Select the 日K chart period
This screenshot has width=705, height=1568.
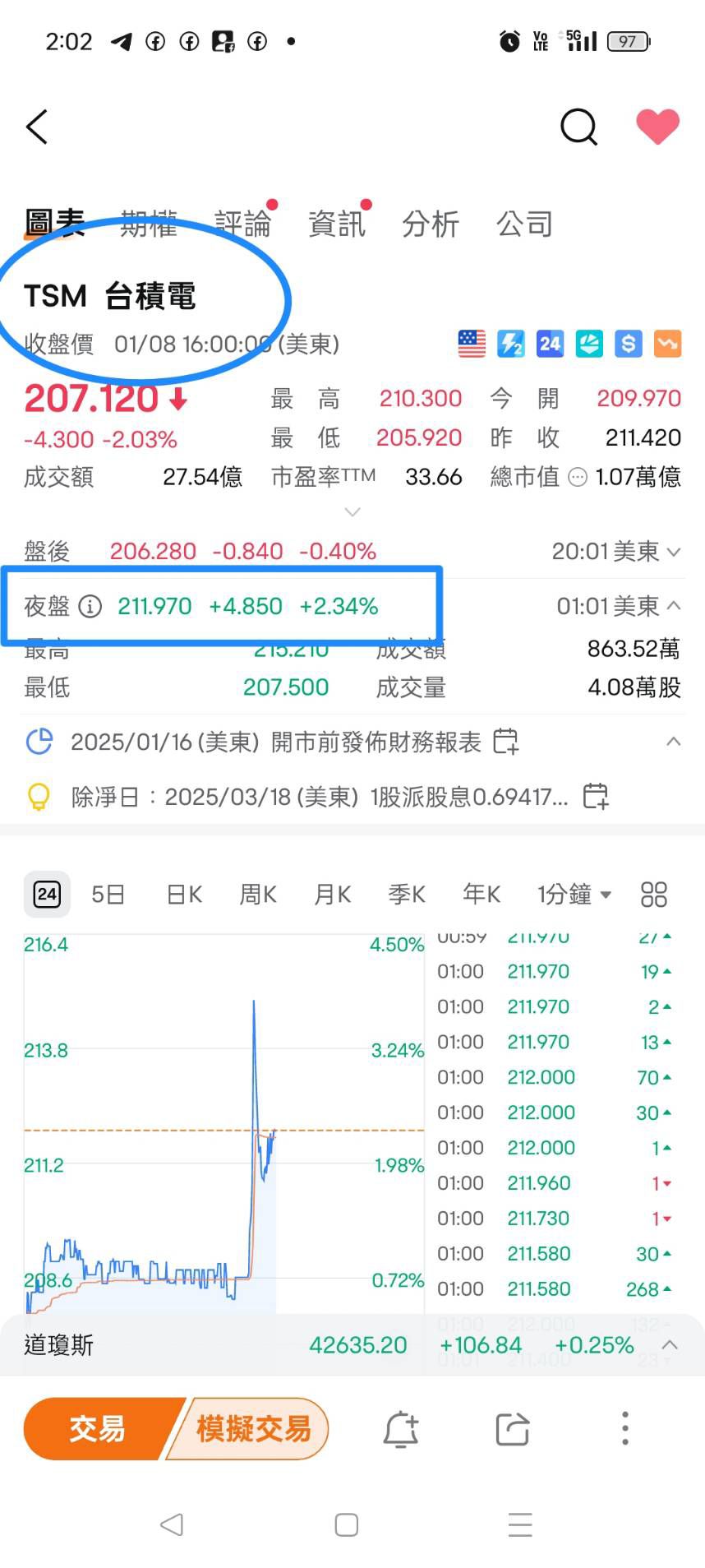point(184,894)
